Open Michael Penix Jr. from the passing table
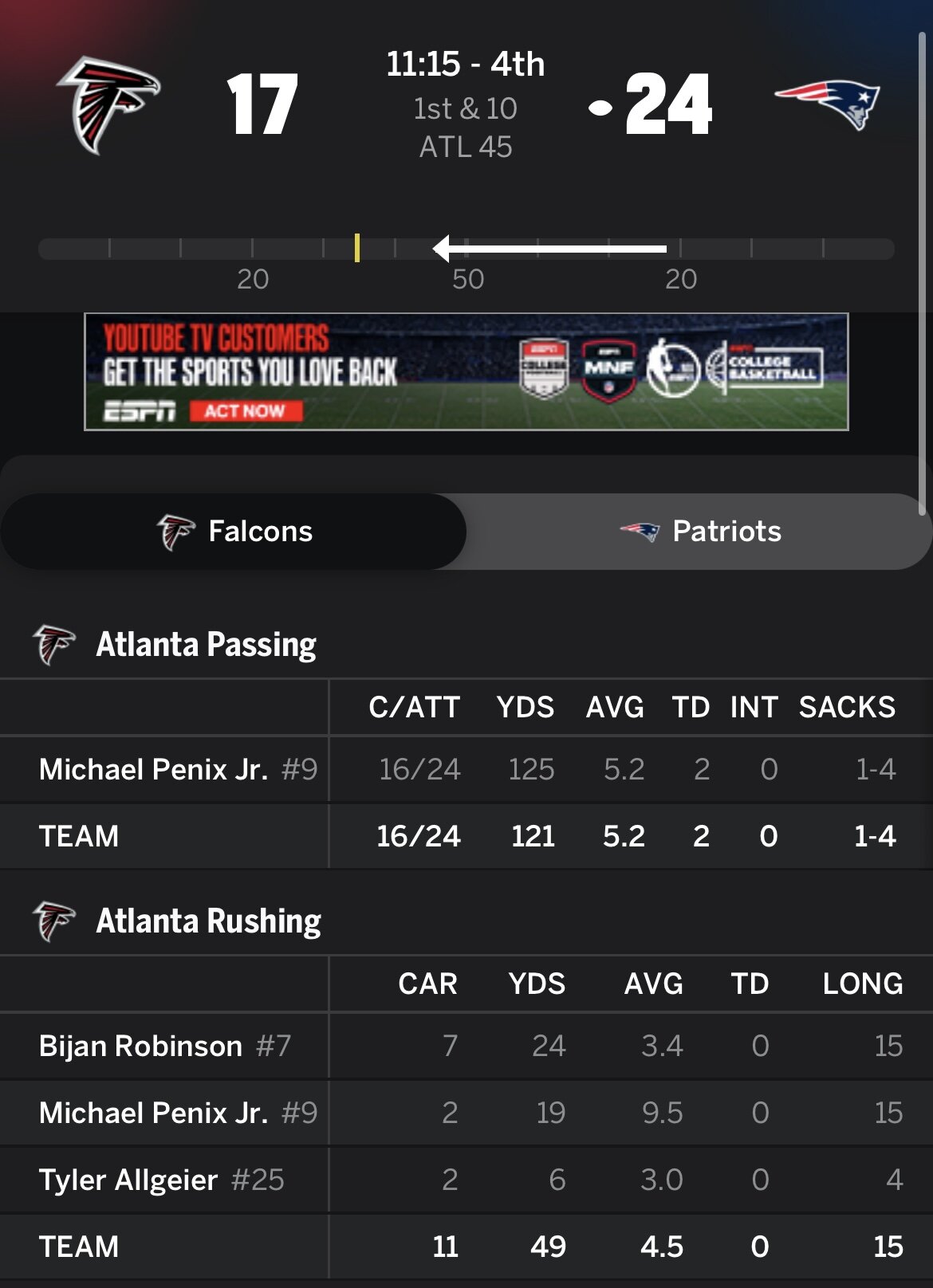The height and width of the screenshot is (1288, 933). [153, 769]
